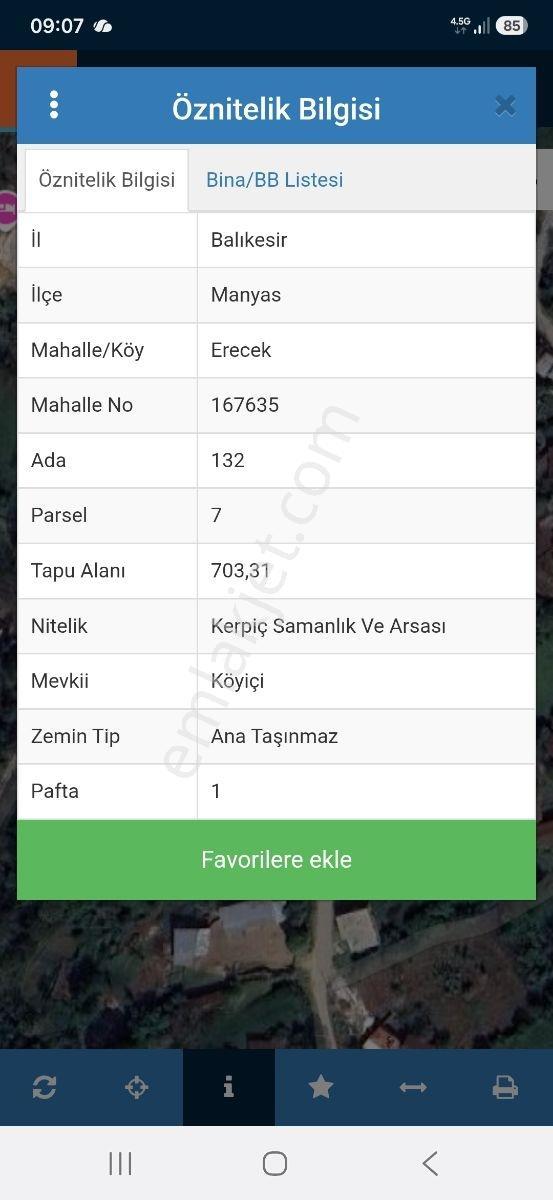Go back with the system back button

(x=430, y=1163)
